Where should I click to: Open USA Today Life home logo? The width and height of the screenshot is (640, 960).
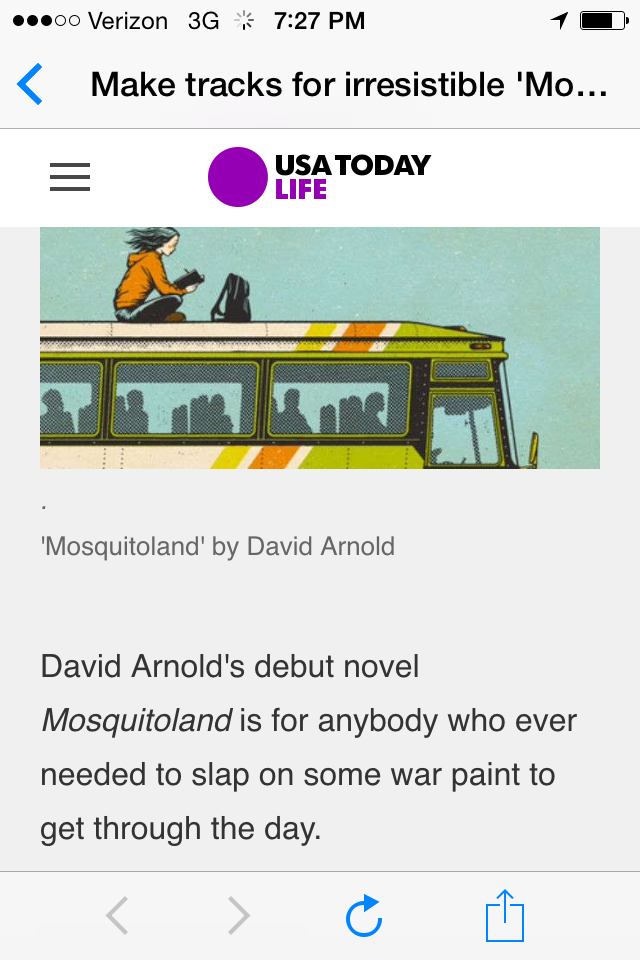(319, 177)
